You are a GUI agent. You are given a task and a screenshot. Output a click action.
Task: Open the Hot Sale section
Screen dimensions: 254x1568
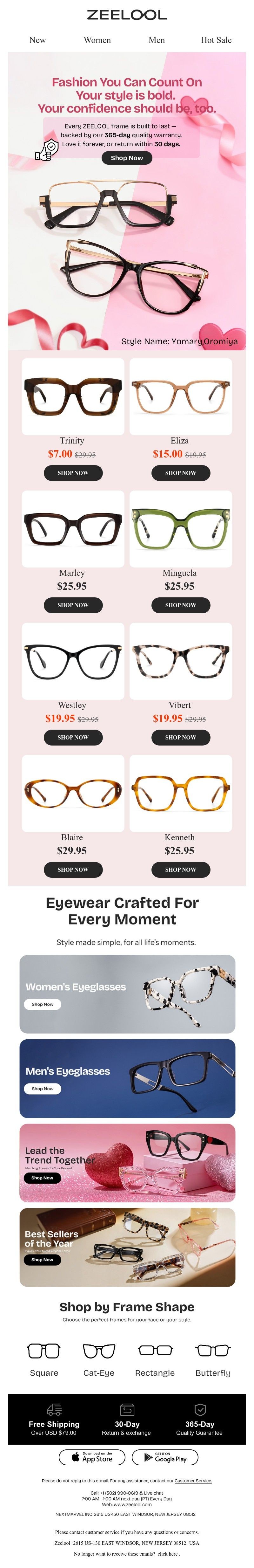click(x=216, y=40)
